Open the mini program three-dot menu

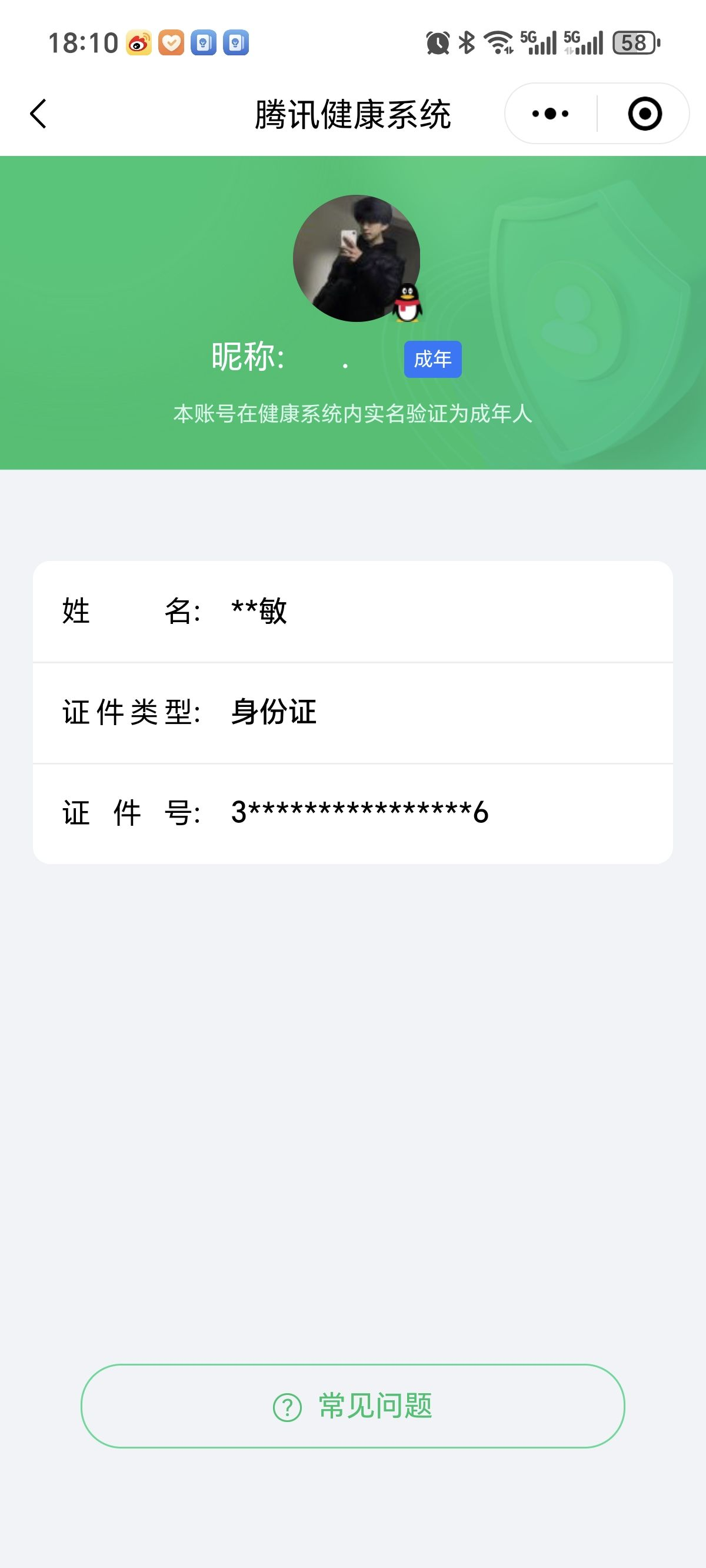pyautogui.click(x=550, y=114)
